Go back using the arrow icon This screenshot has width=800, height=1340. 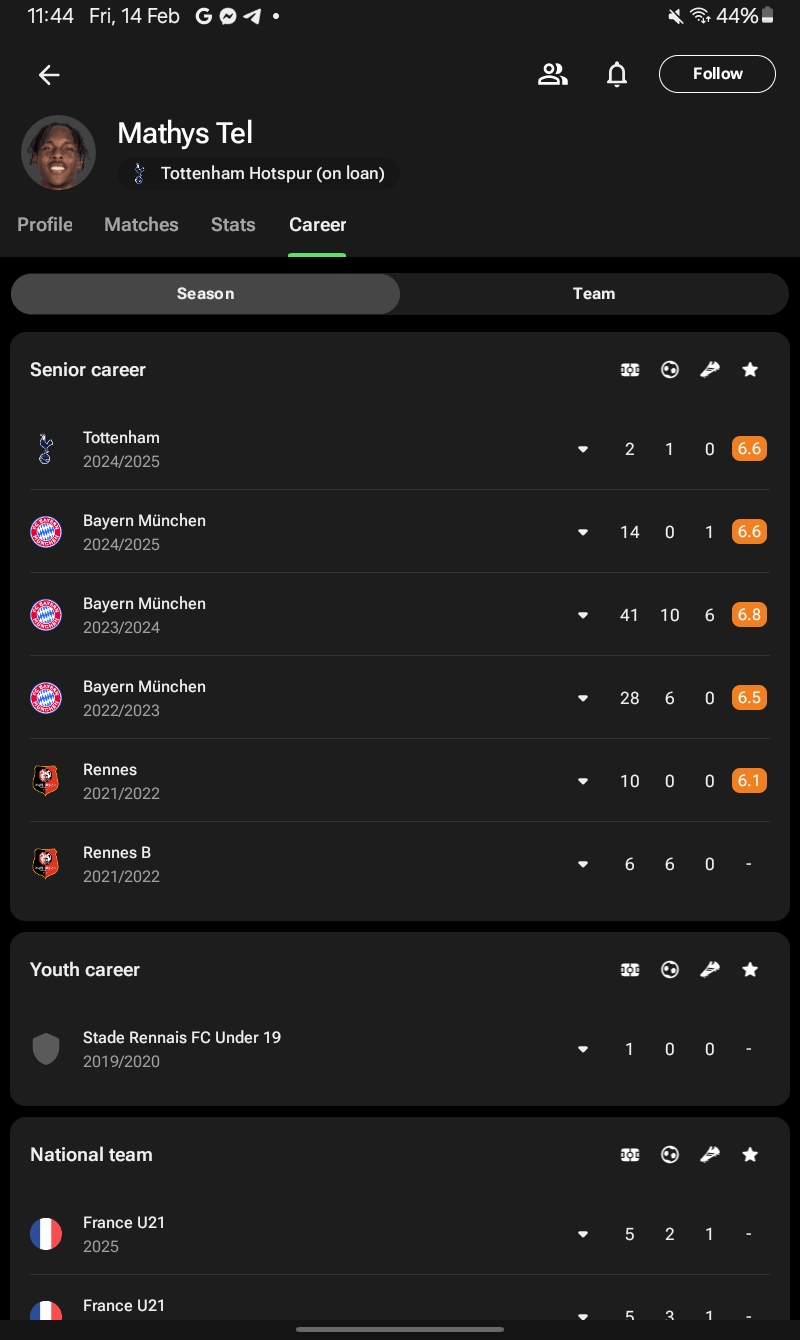click(49, 74)
